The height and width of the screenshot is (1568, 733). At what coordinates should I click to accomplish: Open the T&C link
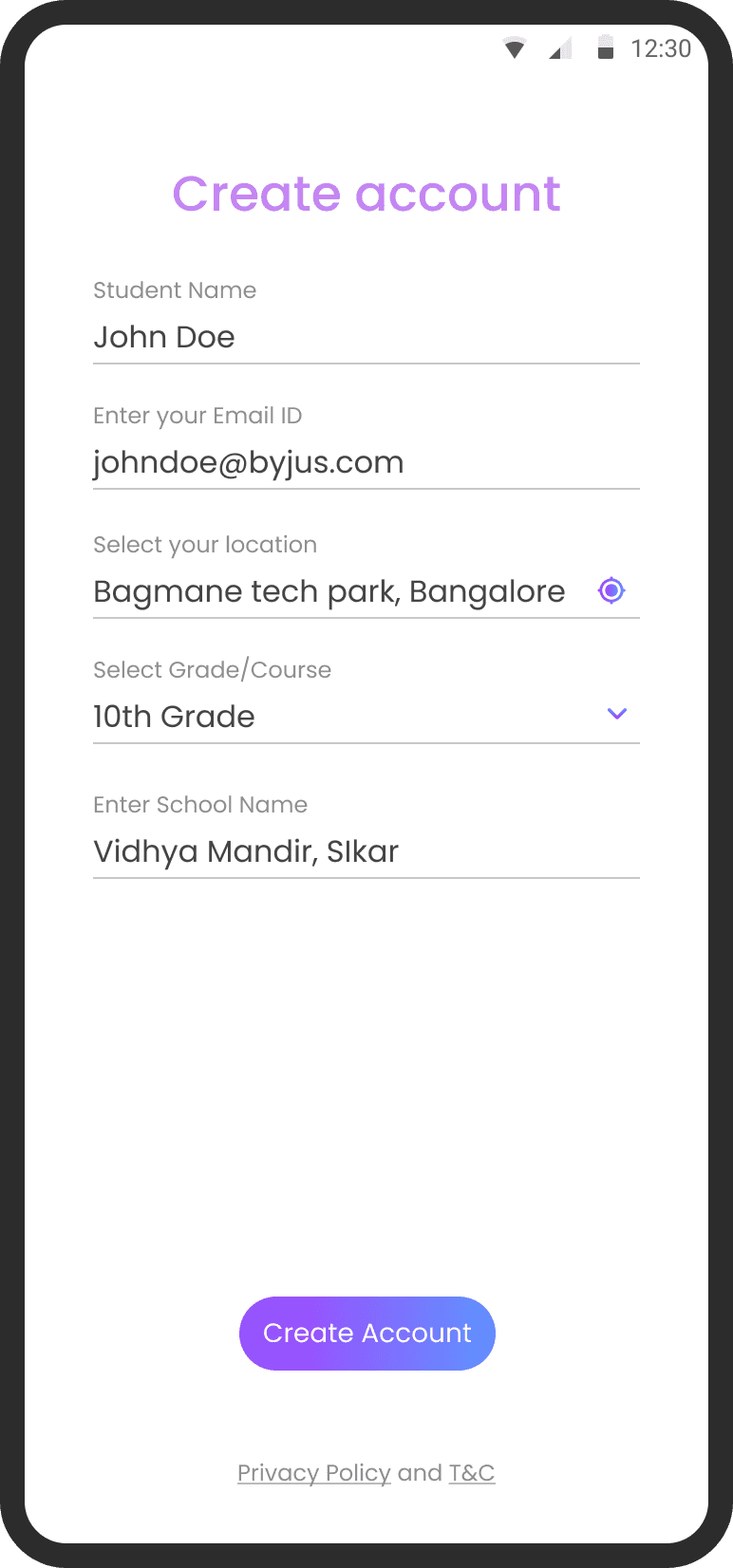click(x=472, y=1472)
